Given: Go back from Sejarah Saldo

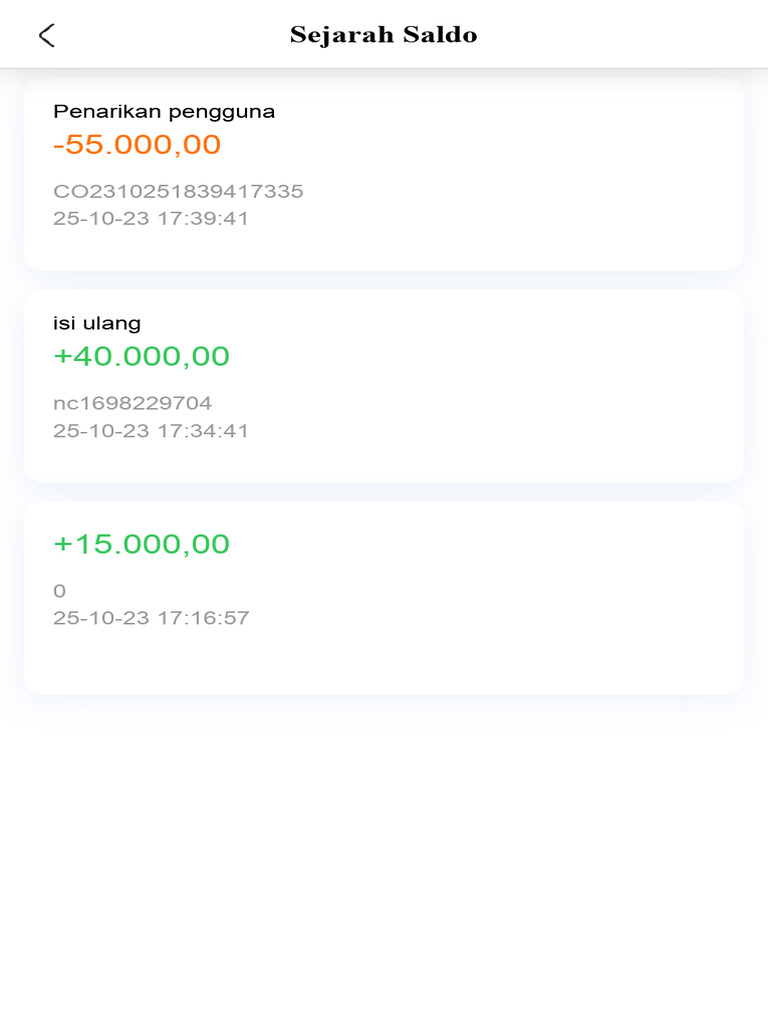Looking at the screenshot, I should [x=46, y=35].
